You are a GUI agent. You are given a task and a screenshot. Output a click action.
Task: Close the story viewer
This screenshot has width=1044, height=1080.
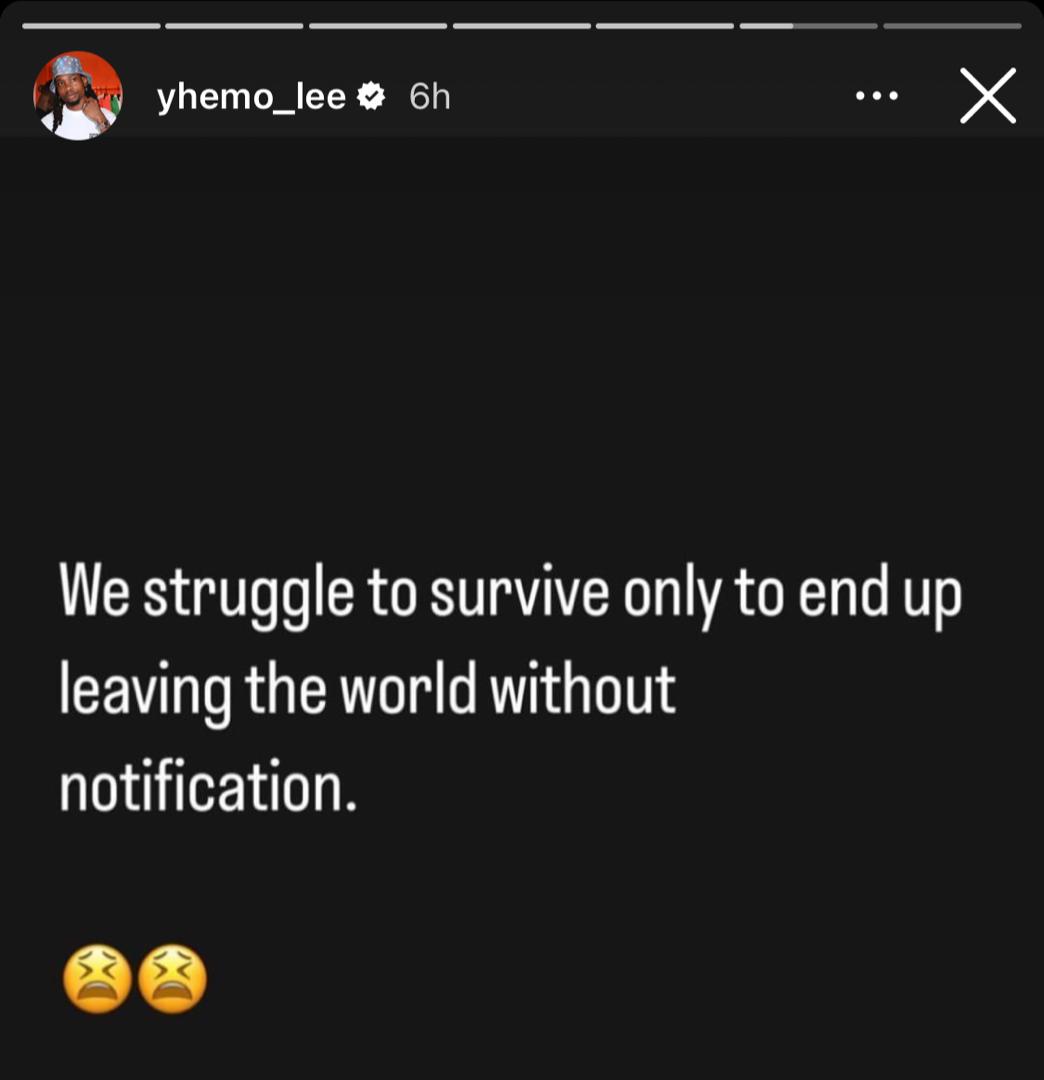pos(987,96)
